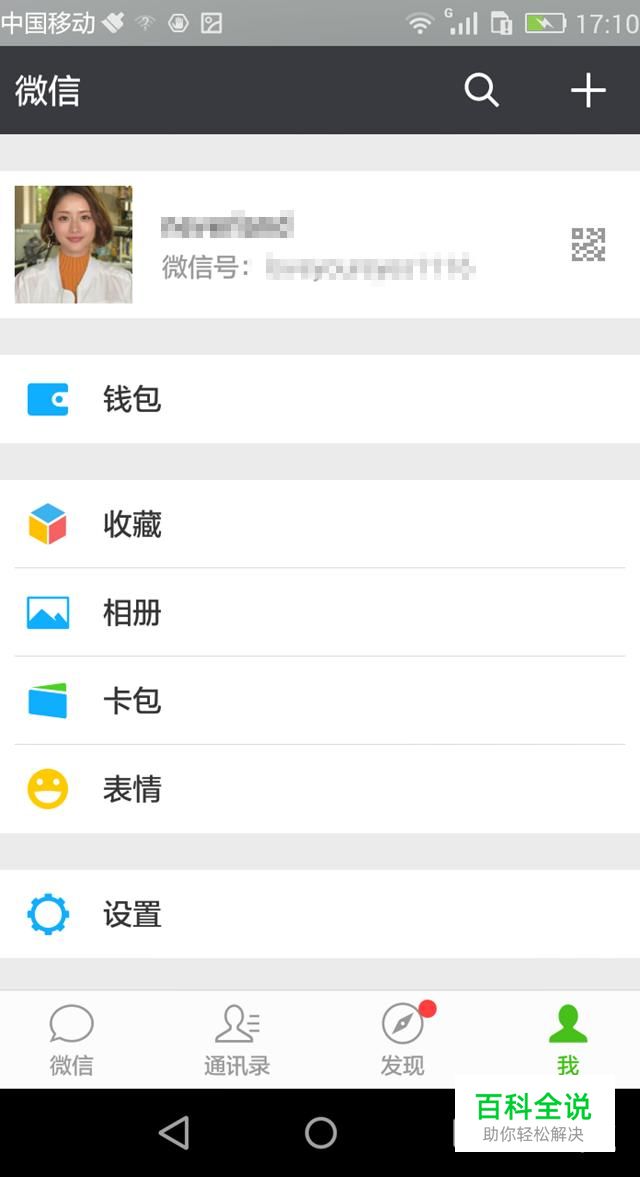Tap the plus icon in the top bar

[588, 91]
